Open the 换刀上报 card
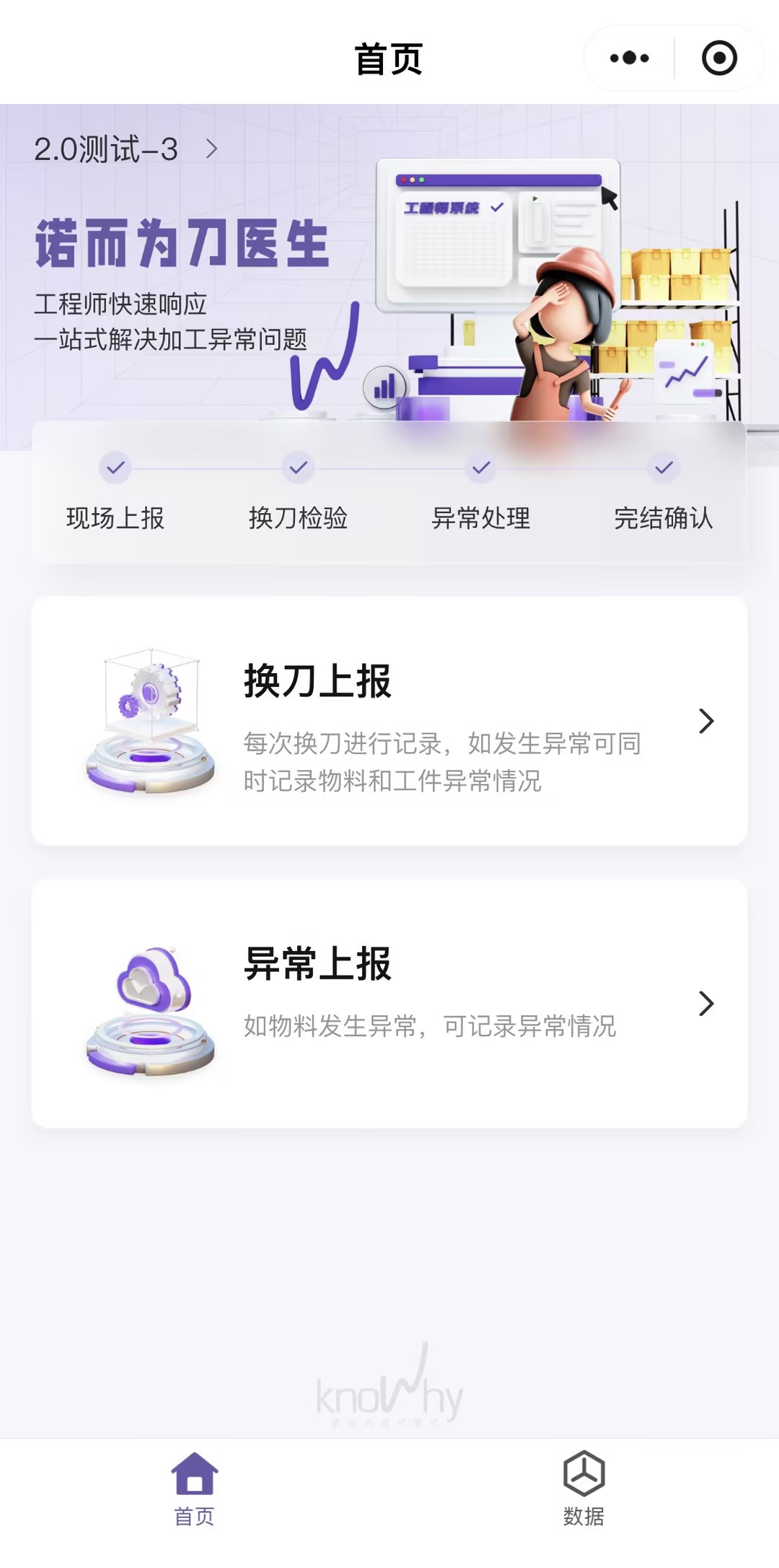 coord(389,721)
